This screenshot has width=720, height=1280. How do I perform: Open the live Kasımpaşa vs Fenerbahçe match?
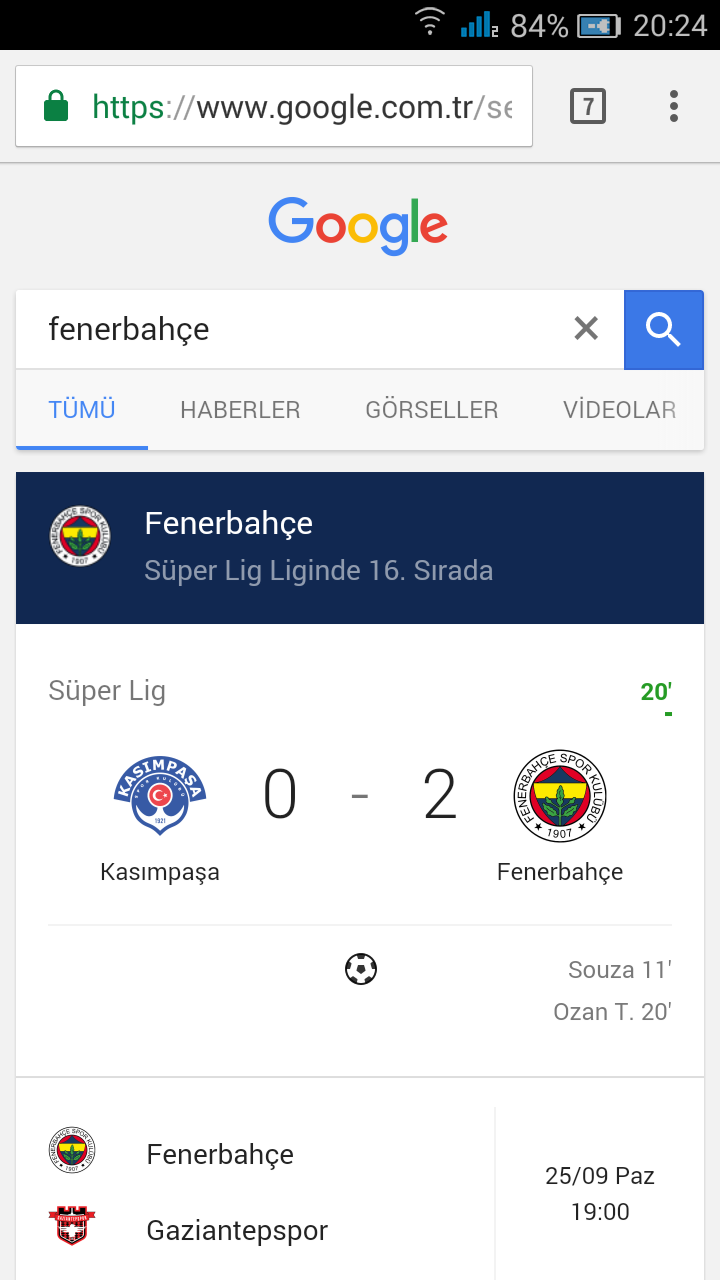pos(360,850)
